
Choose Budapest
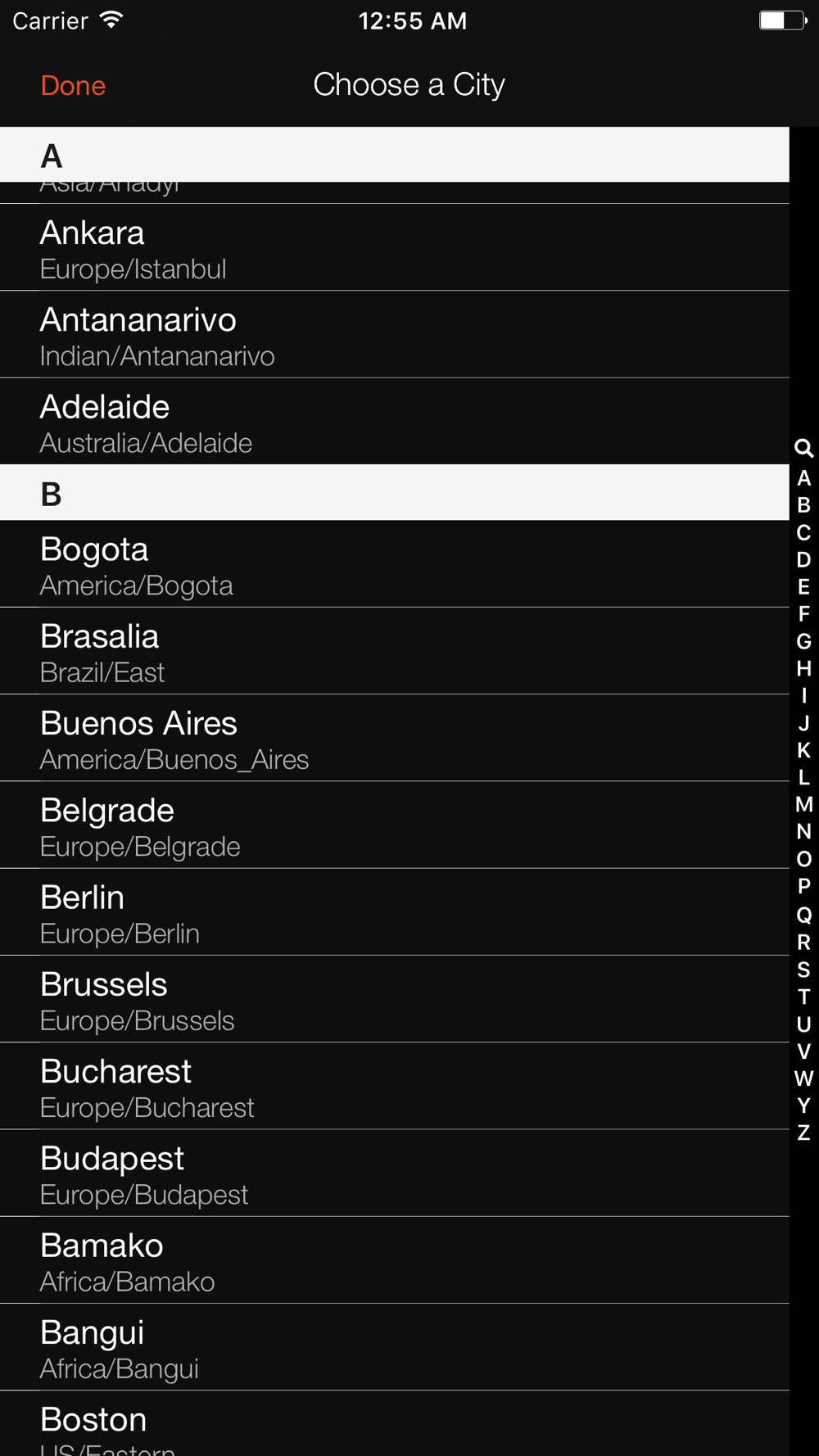tap(395, 1173)
